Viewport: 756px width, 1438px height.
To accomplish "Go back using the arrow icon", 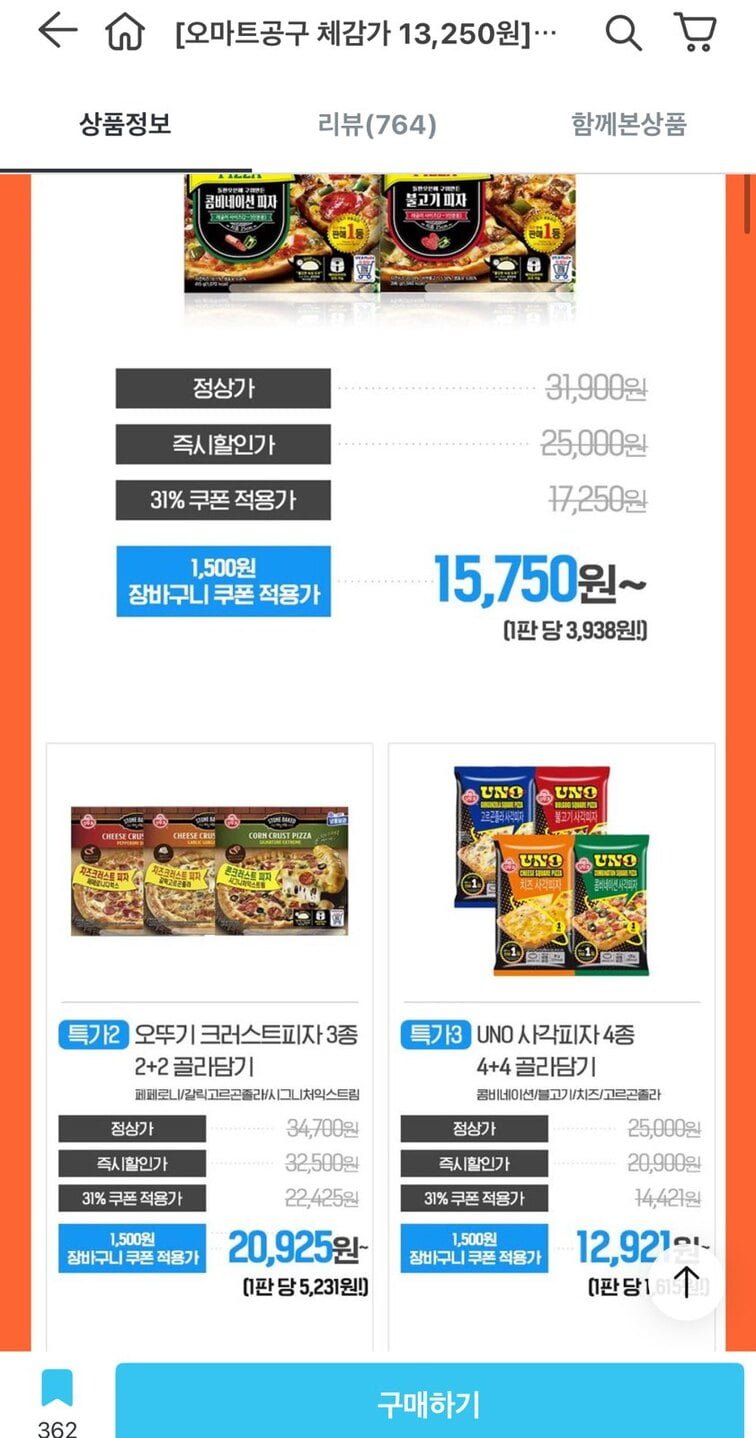I will (57, 32).
